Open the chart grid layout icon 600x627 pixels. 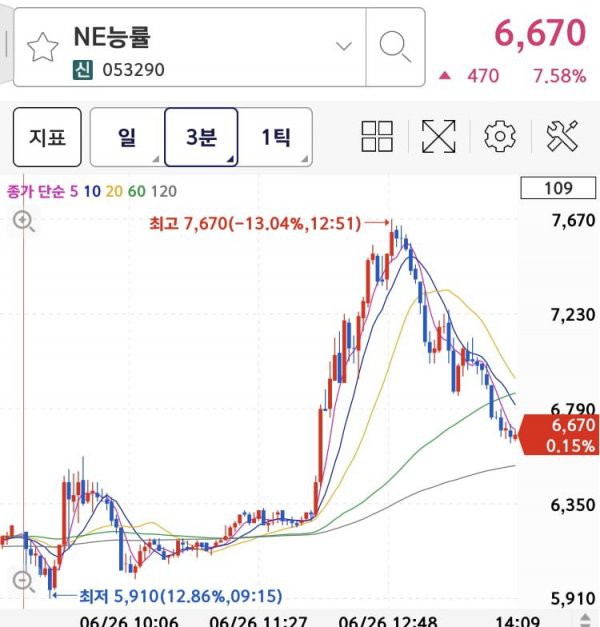tap(377, 137)
